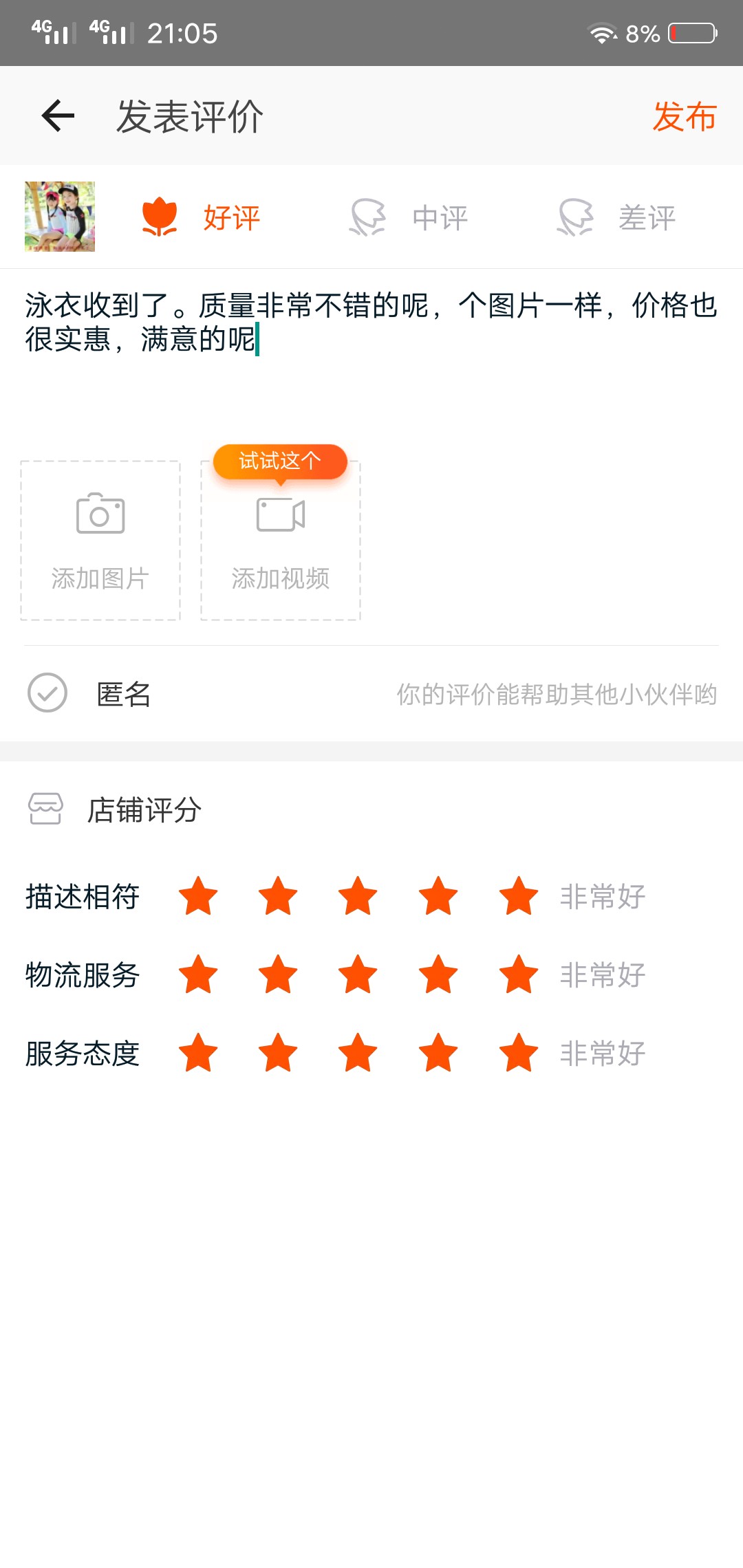The height and width of the screenshot is (1568, 743).
Task: Set 描述相符 rating to five stars
Action: 519,895
